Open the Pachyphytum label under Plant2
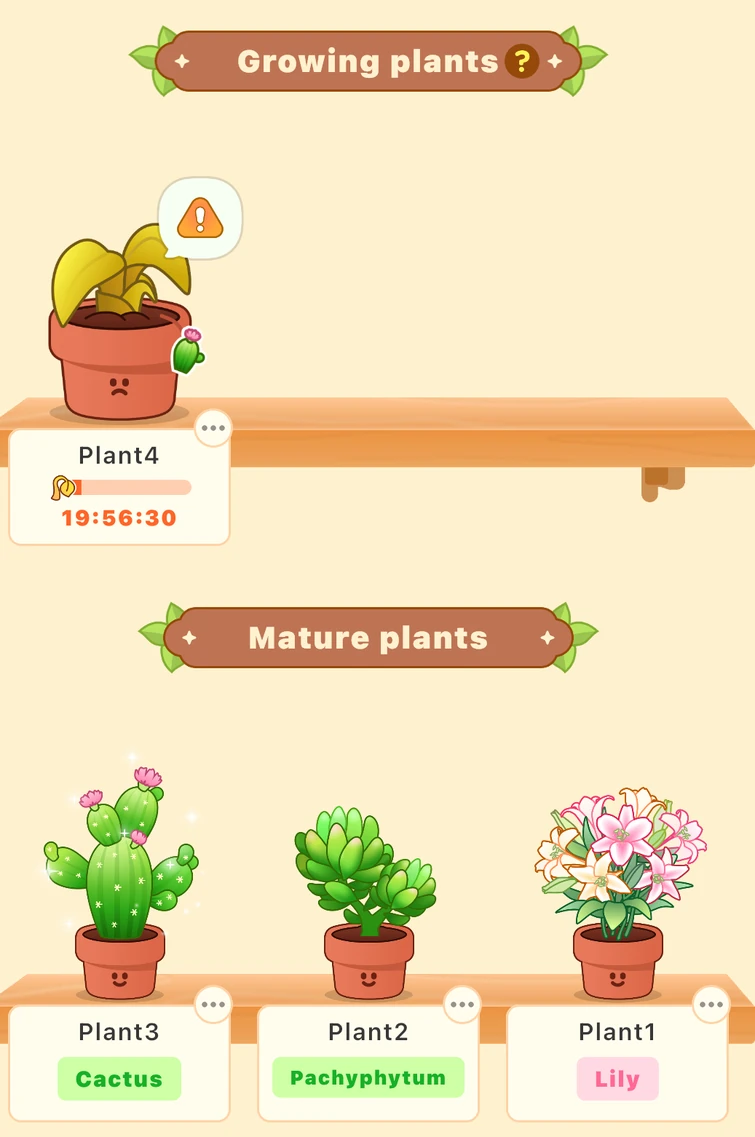755x1137 pixels. tap(369, 1079)
